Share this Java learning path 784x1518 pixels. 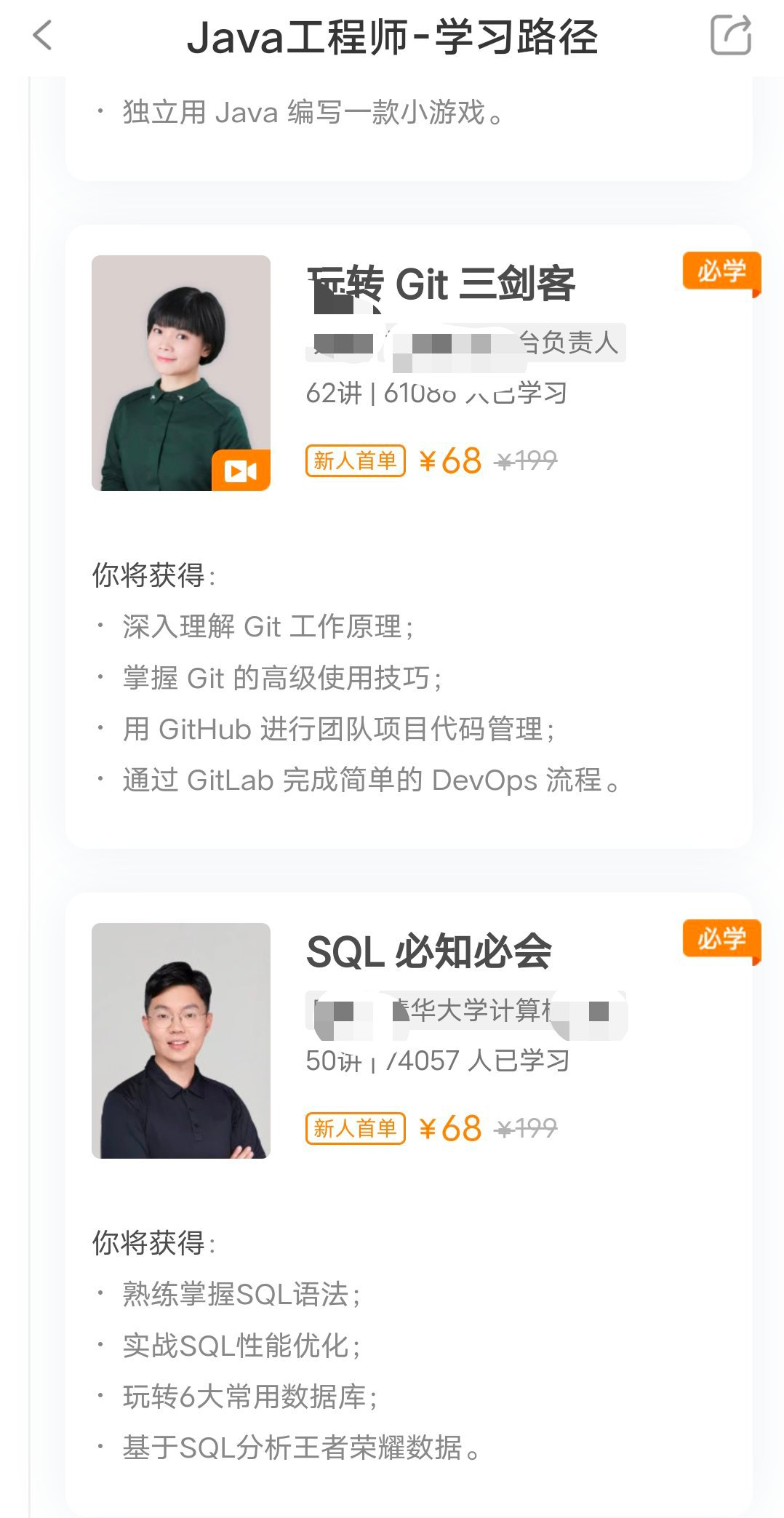730,35
